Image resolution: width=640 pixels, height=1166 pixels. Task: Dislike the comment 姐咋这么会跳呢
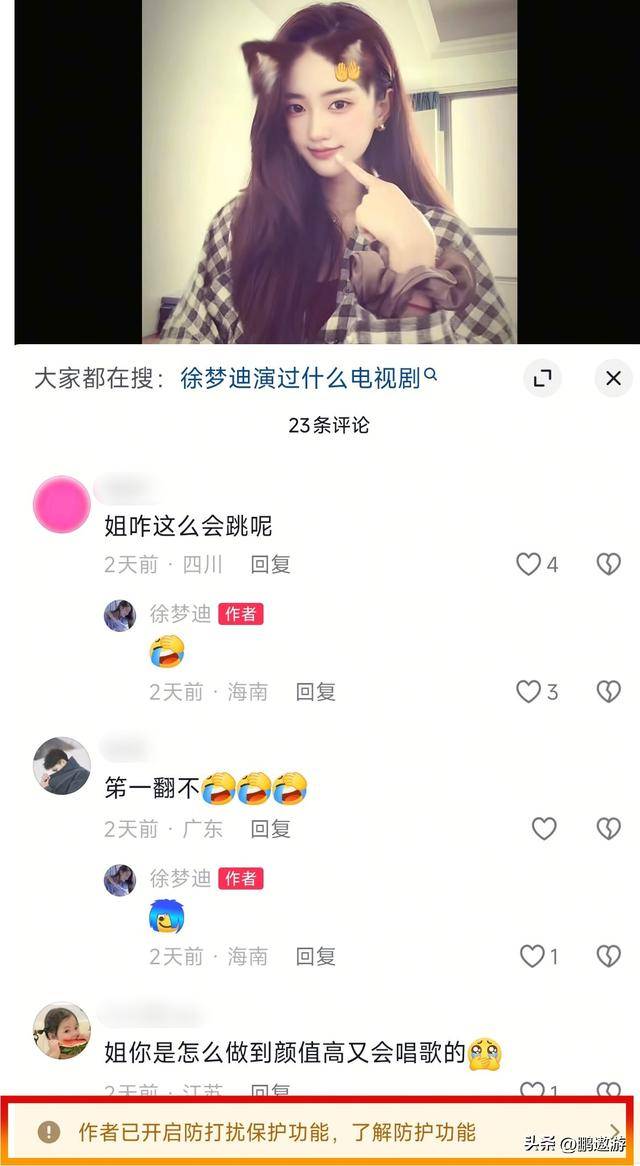[608, 564]
